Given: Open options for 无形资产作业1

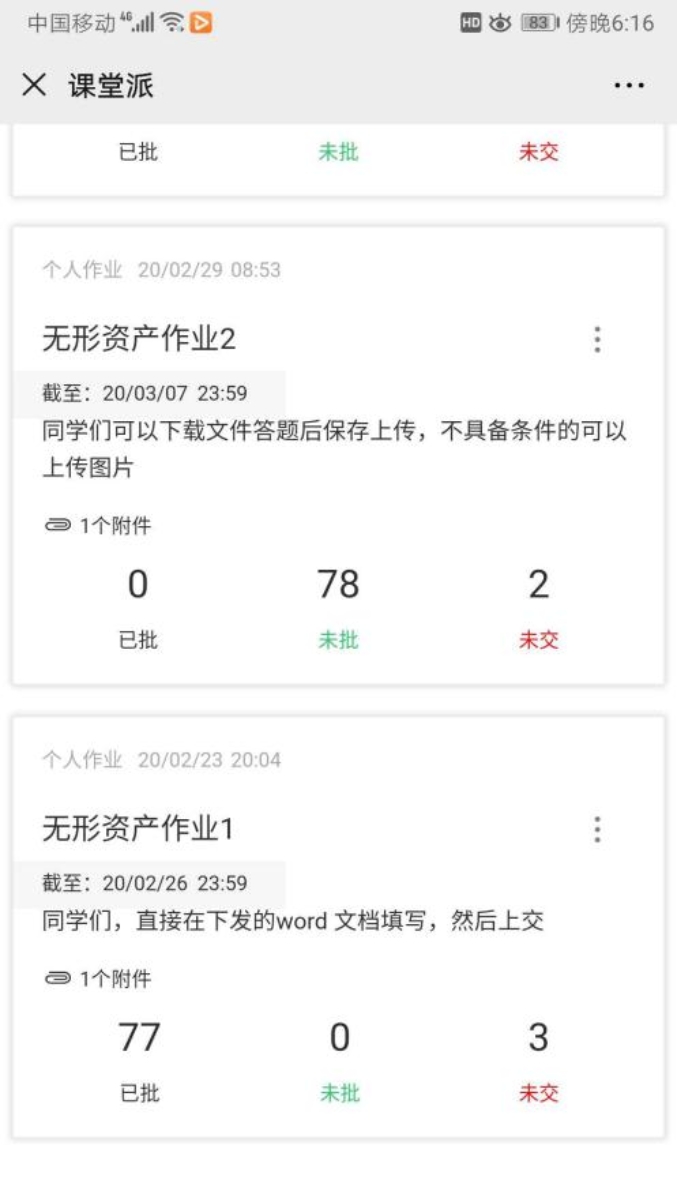Looking at the screenshot, I should pyautogui.click(x=597, y=829).
